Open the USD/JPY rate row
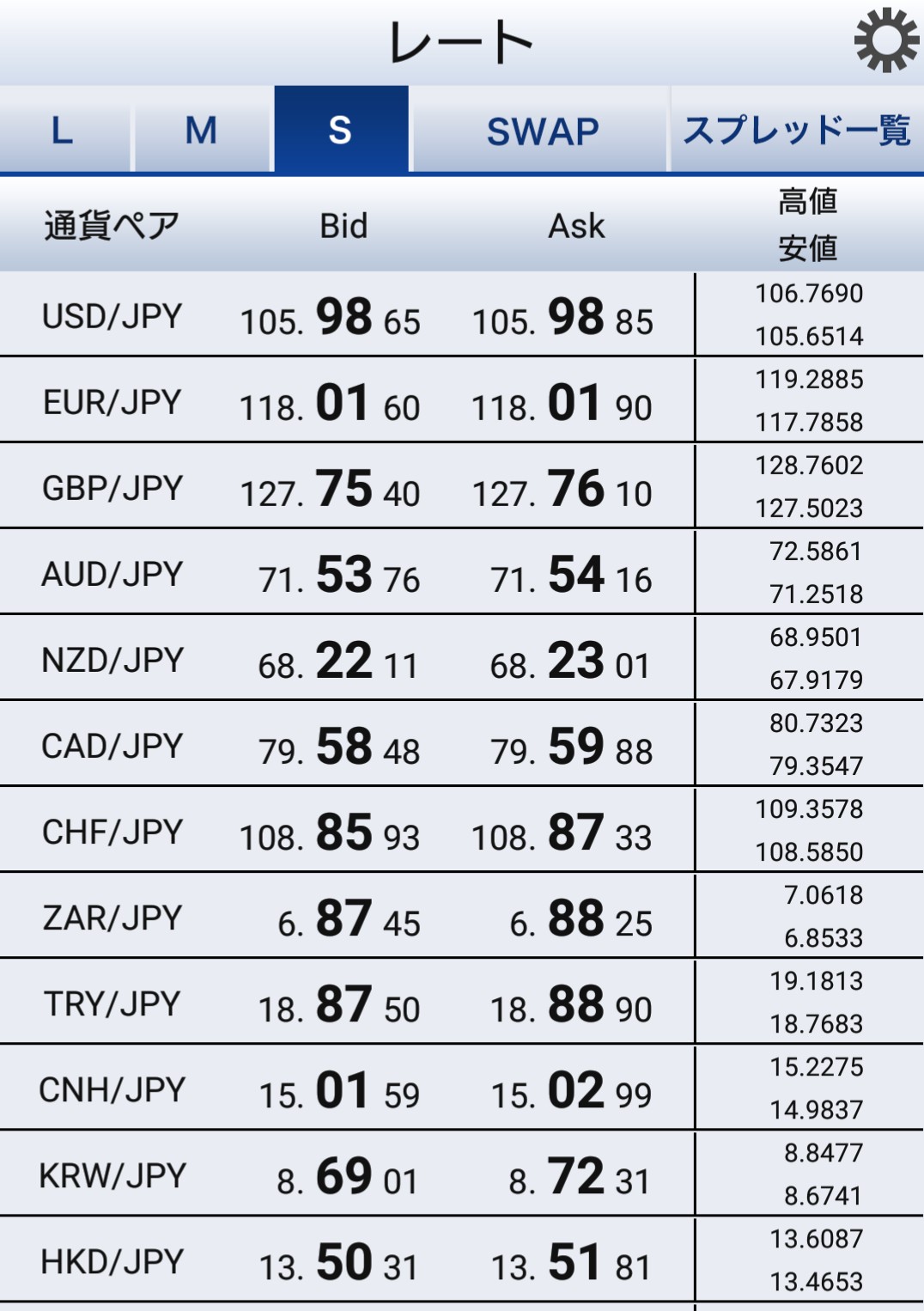924x1311 pixels. click(112, 315)
